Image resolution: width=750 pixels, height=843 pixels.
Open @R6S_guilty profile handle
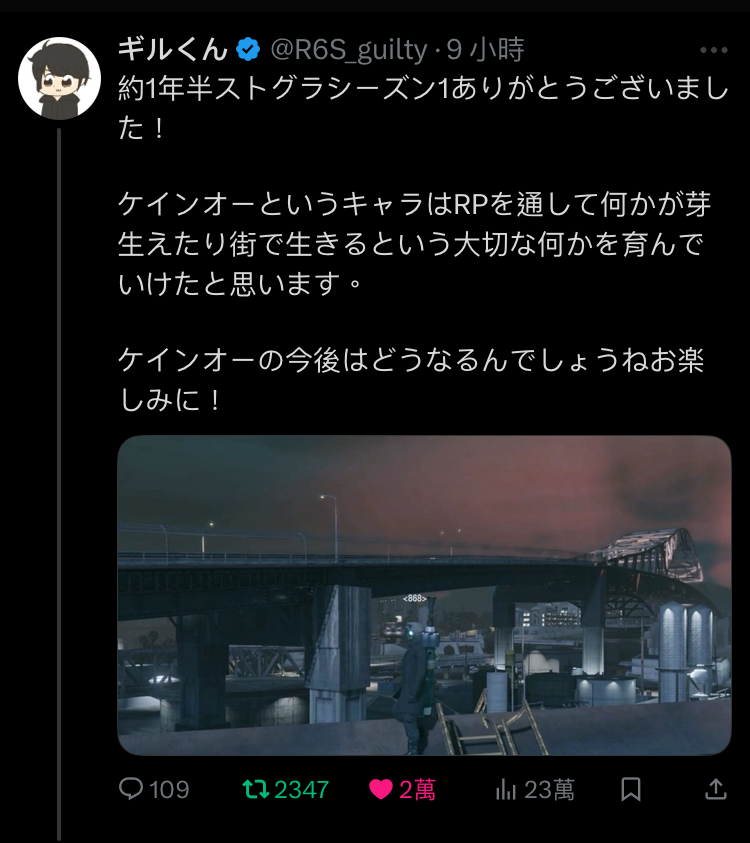coord(350,49)
